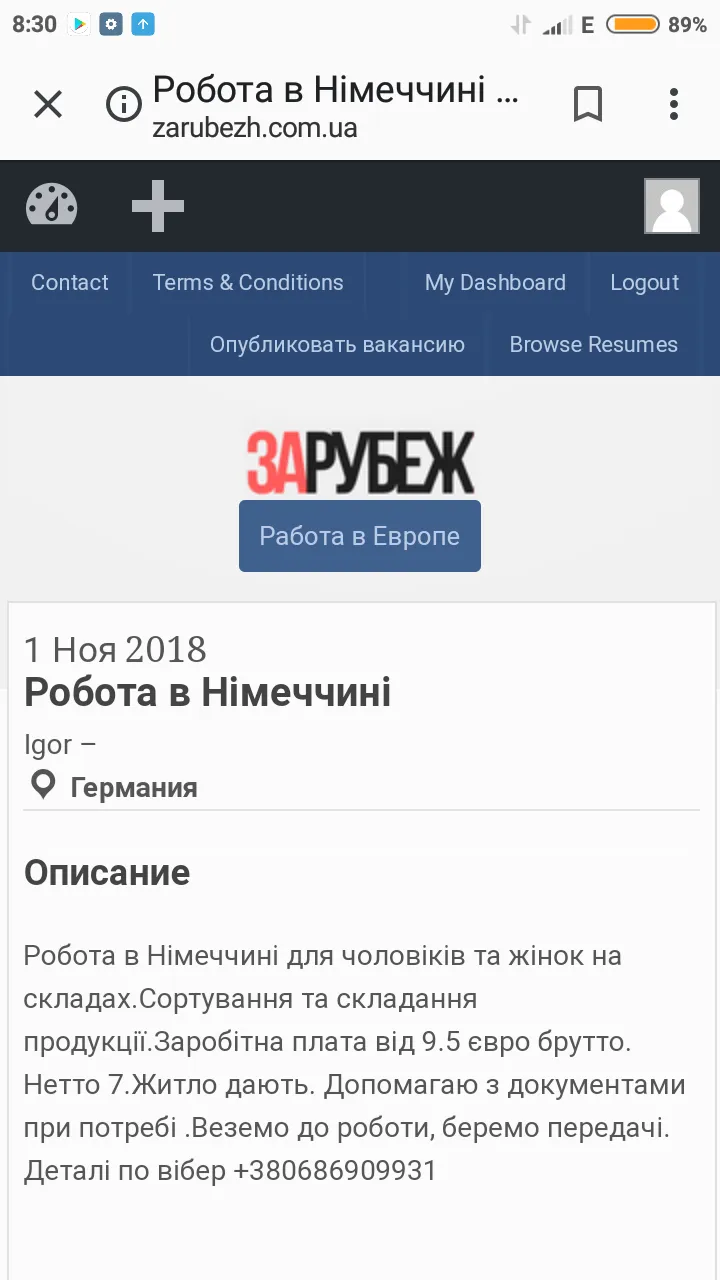Open the browser overflow menu

674,104
